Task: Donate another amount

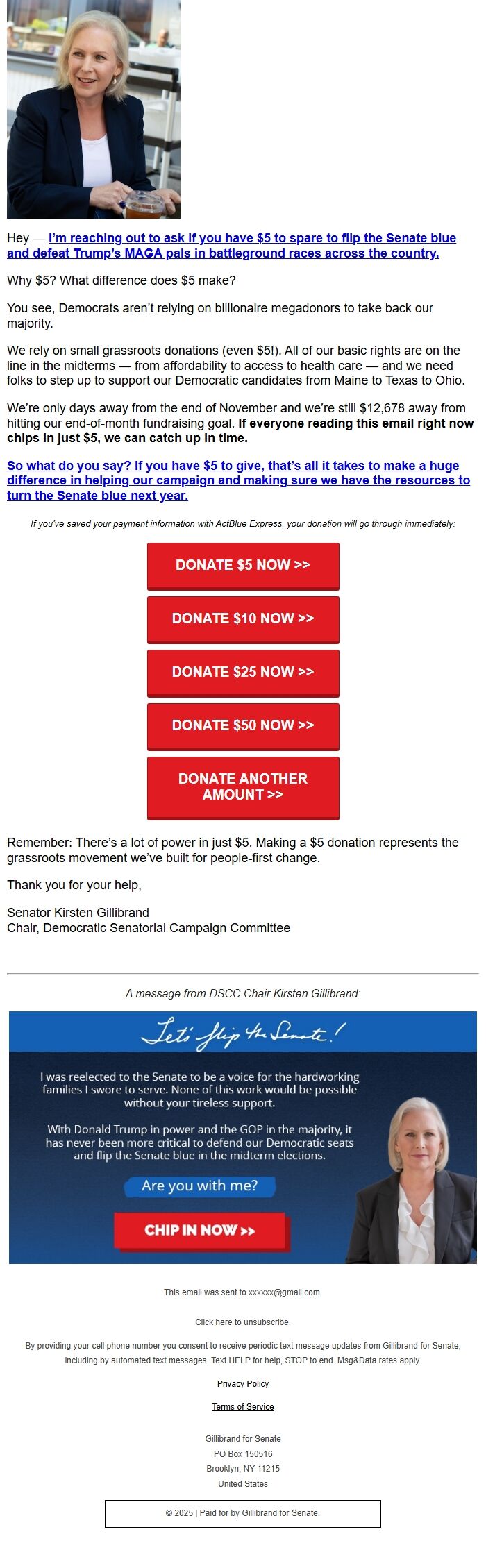Action: click(x=243, y=787)
